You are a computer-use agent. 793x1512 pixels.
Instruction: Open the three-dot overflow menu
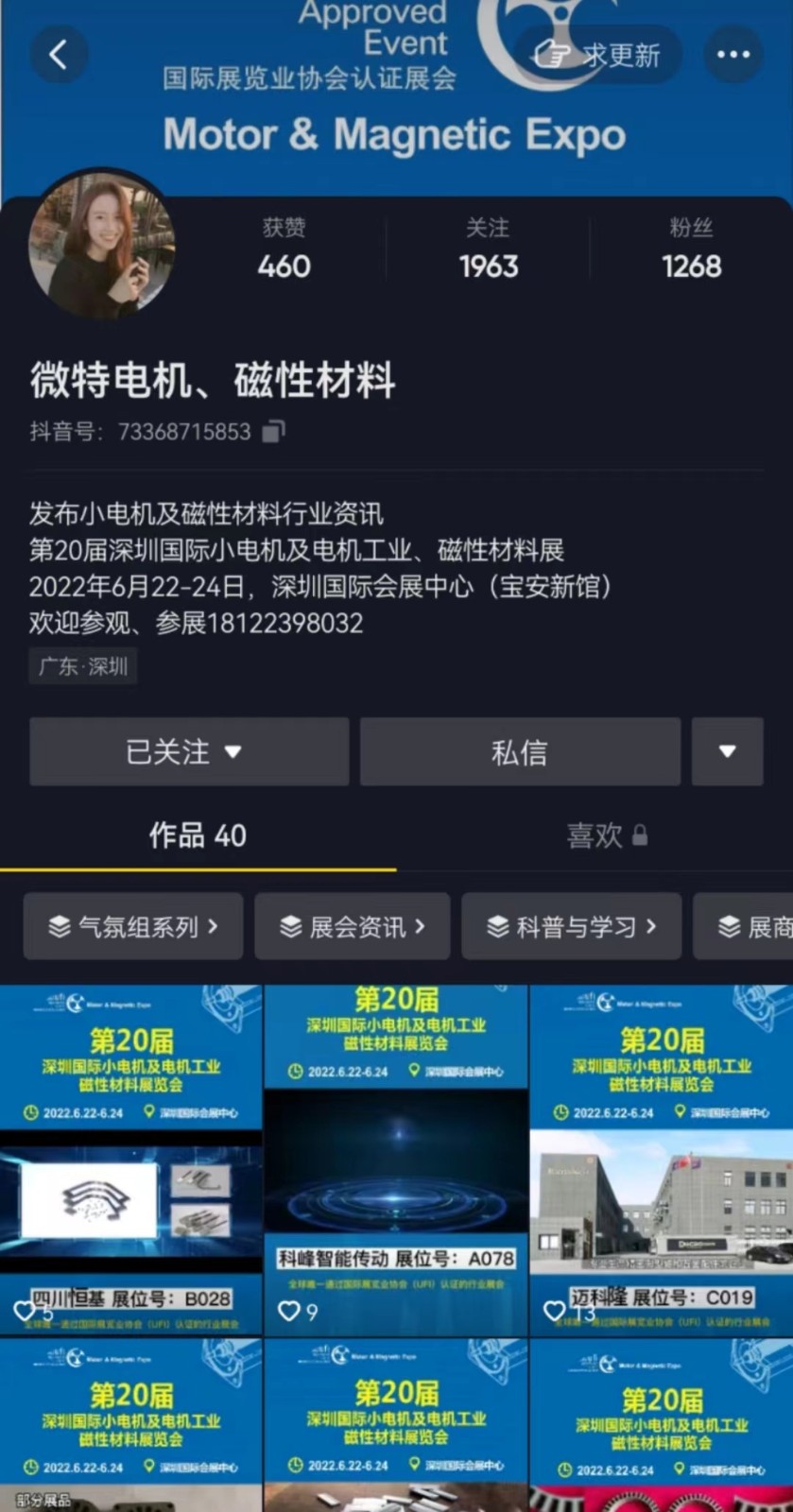733,55
